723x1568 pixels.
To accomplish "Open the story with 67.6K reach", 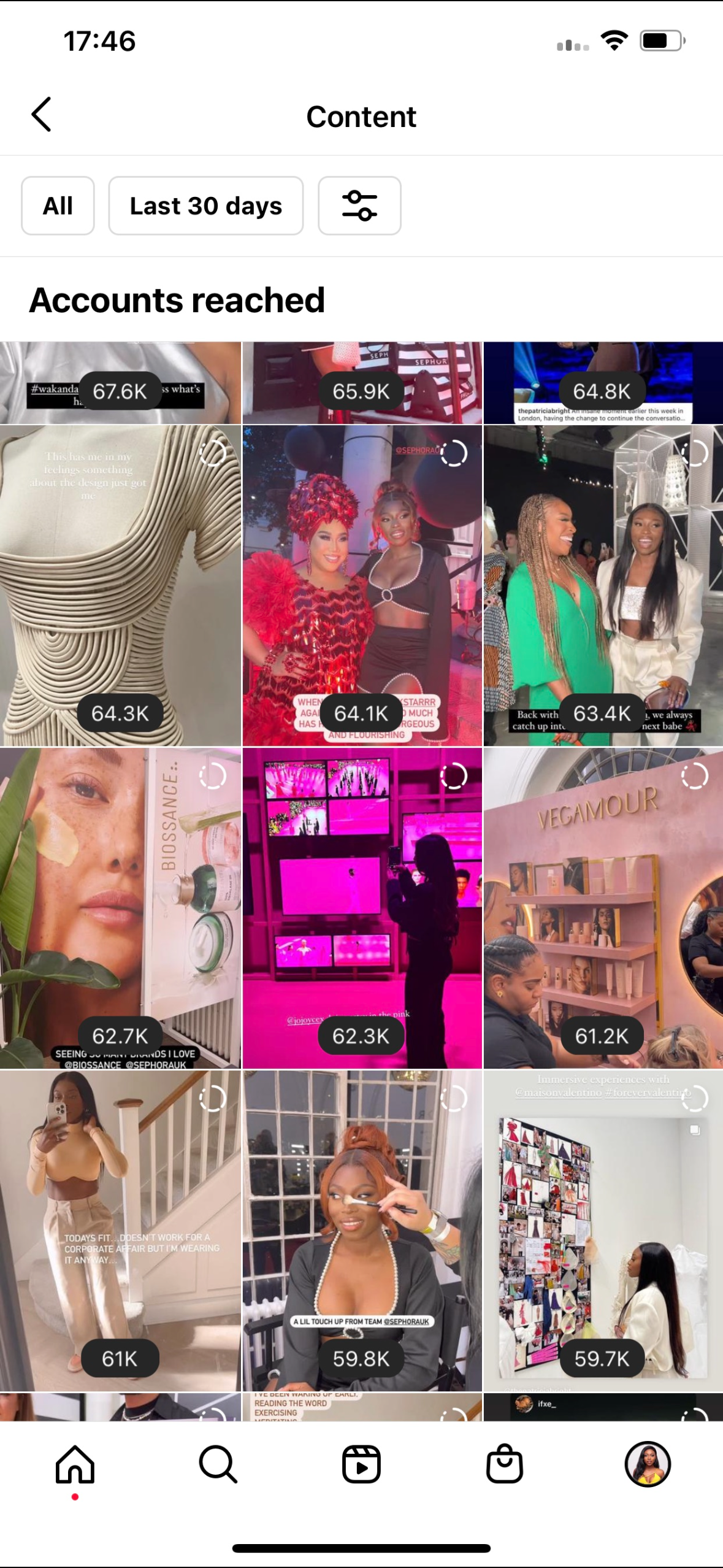I will [120, 383].
